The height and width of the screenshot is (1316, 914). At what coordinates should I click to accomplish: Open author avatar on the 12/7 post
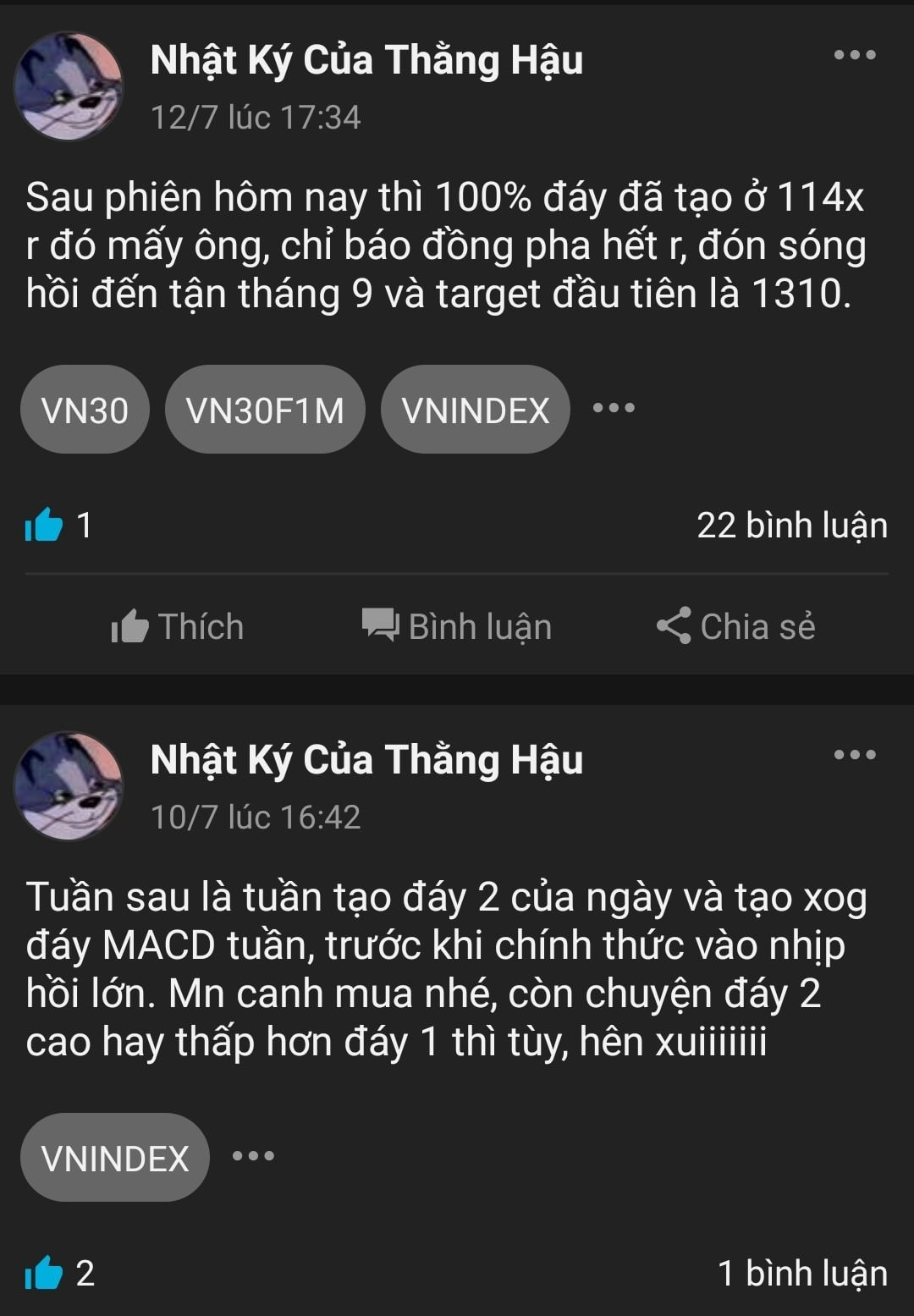[68, 85]
